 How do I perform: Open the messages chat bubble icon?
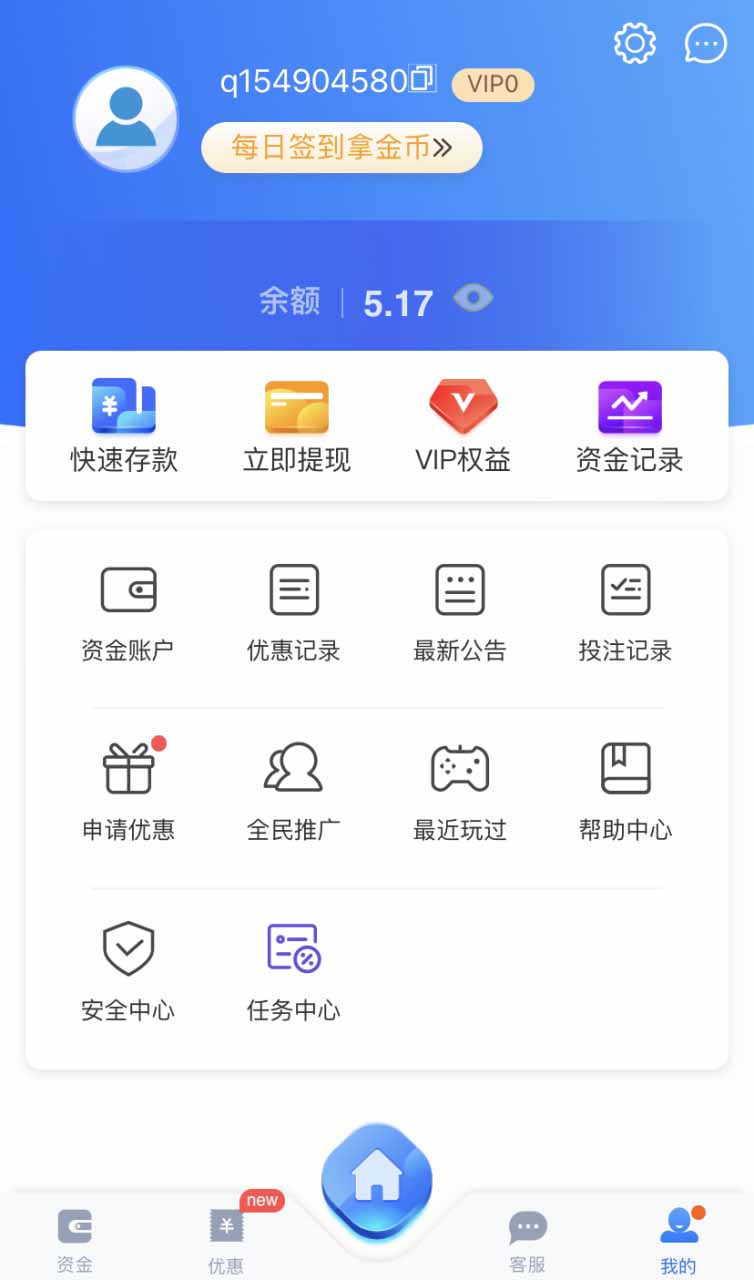705,44
